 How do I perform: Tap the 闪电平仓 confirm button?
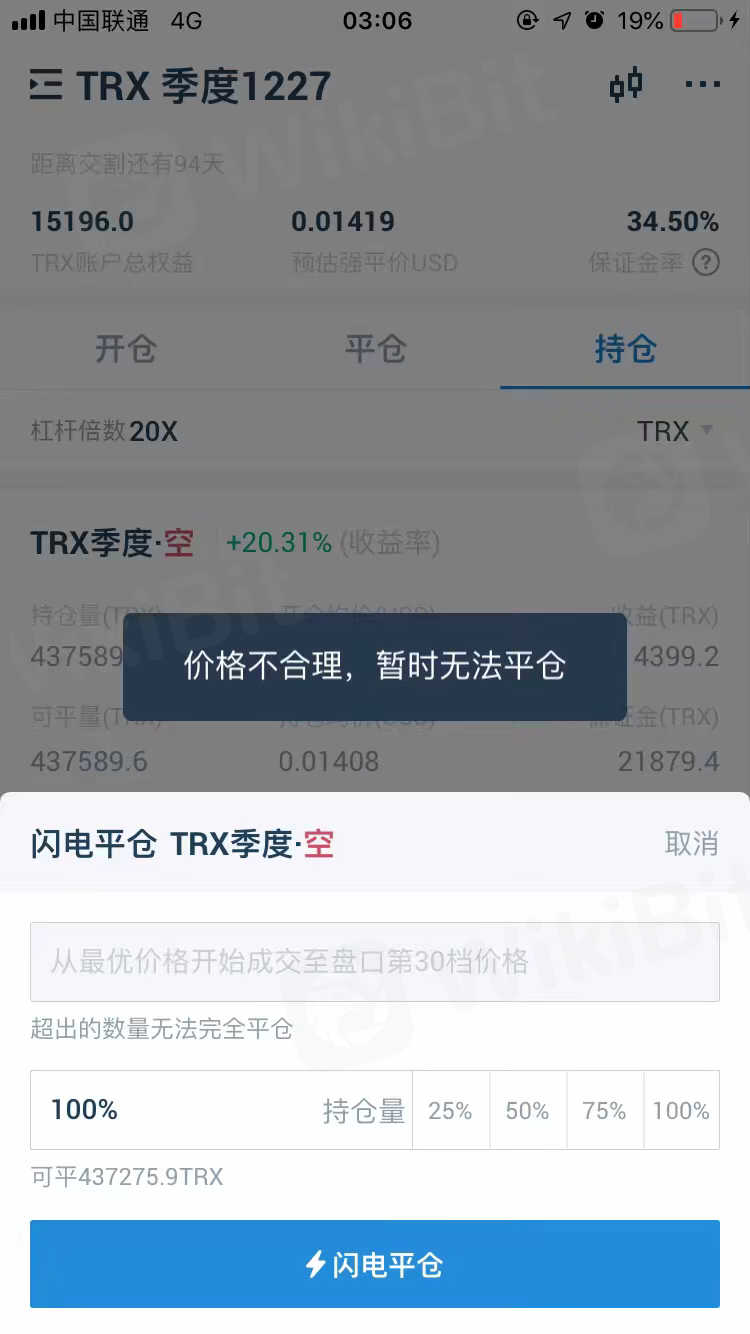click(375, 1264)
